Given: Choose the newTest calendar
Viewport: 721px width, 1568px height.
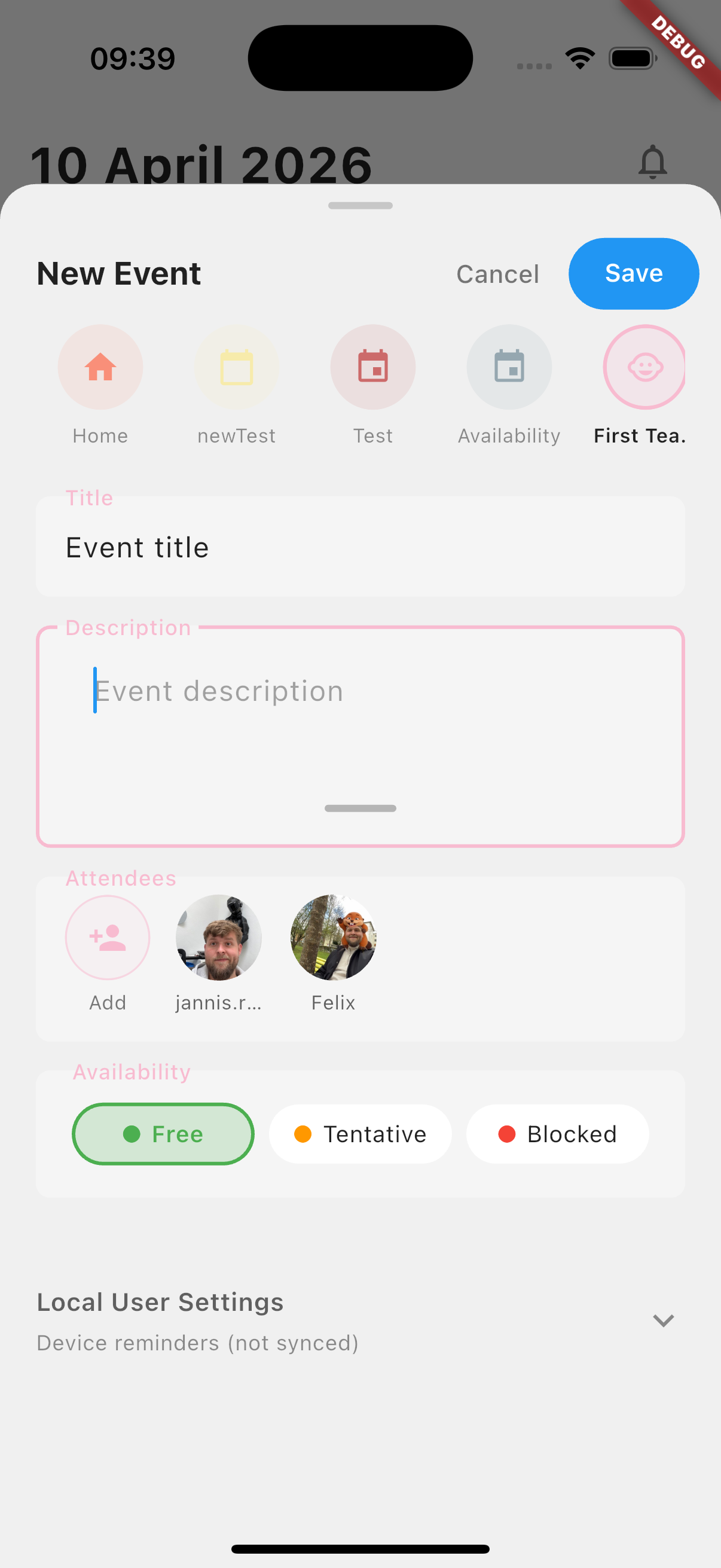Looking at the screenshot, I should point(236,367).
